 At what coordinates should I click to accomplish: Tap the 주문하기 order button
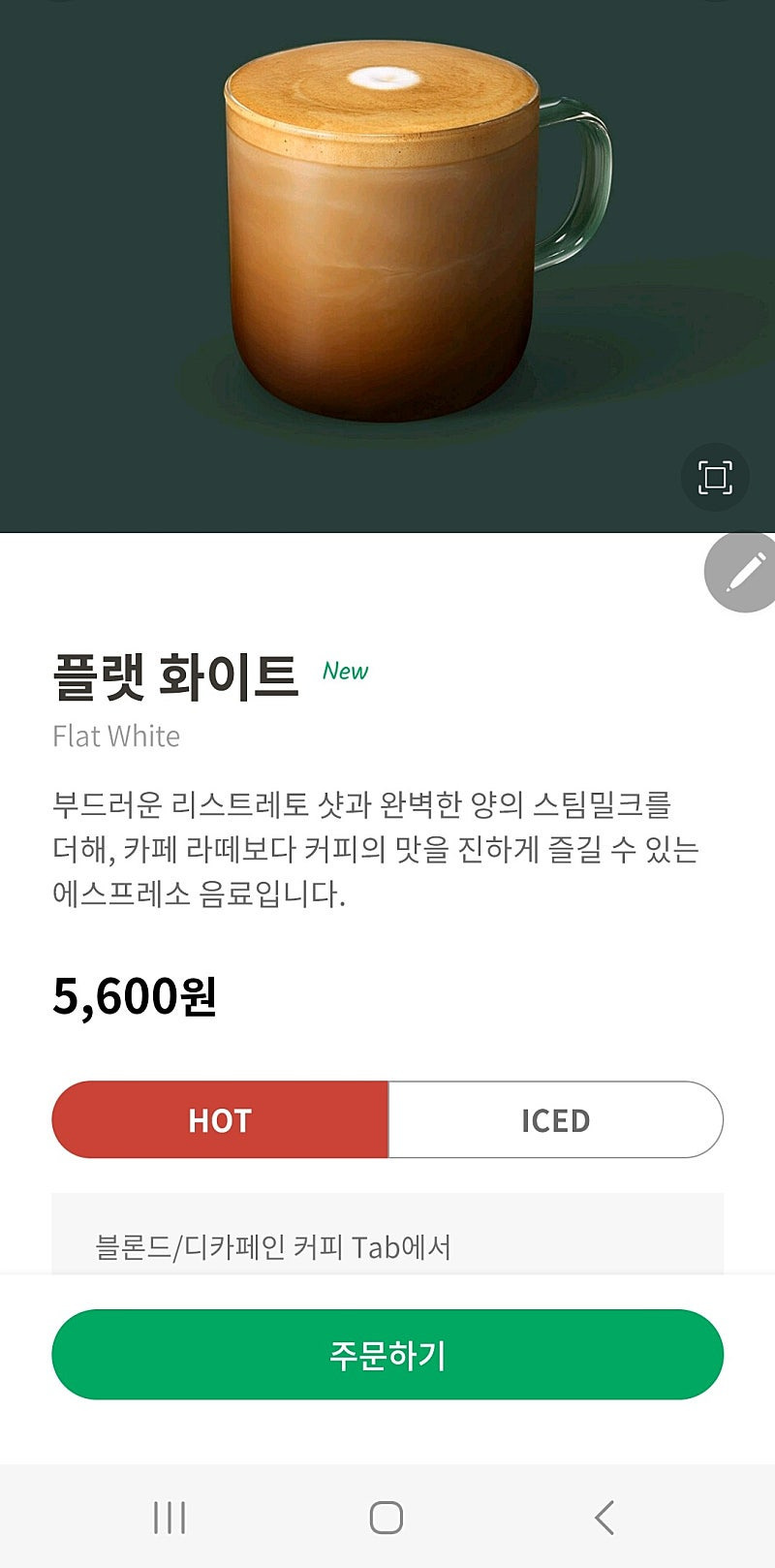[387, 1357]
